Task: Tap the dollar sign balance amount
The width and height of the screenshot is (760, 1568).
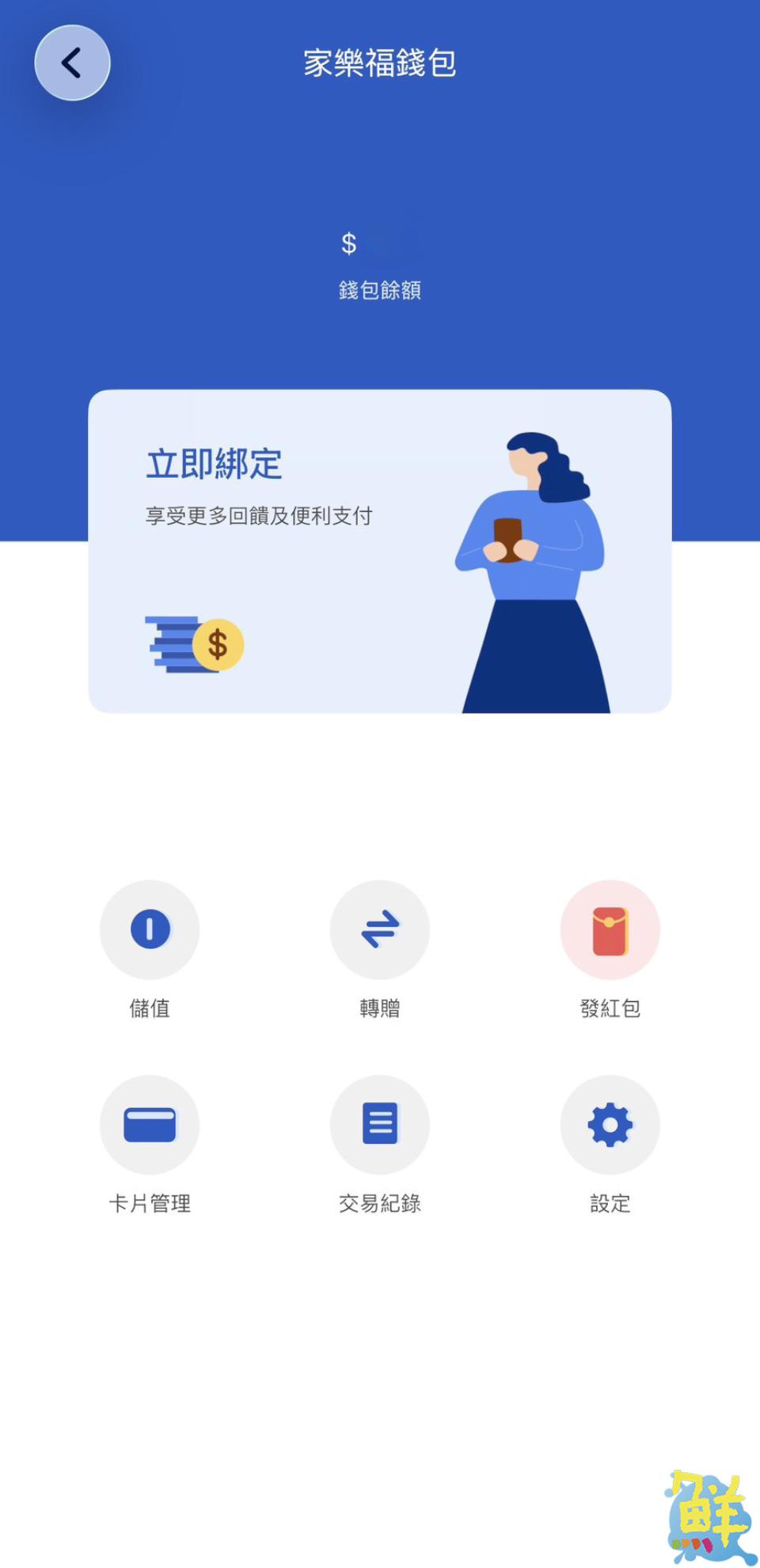Action: (347, 244)
